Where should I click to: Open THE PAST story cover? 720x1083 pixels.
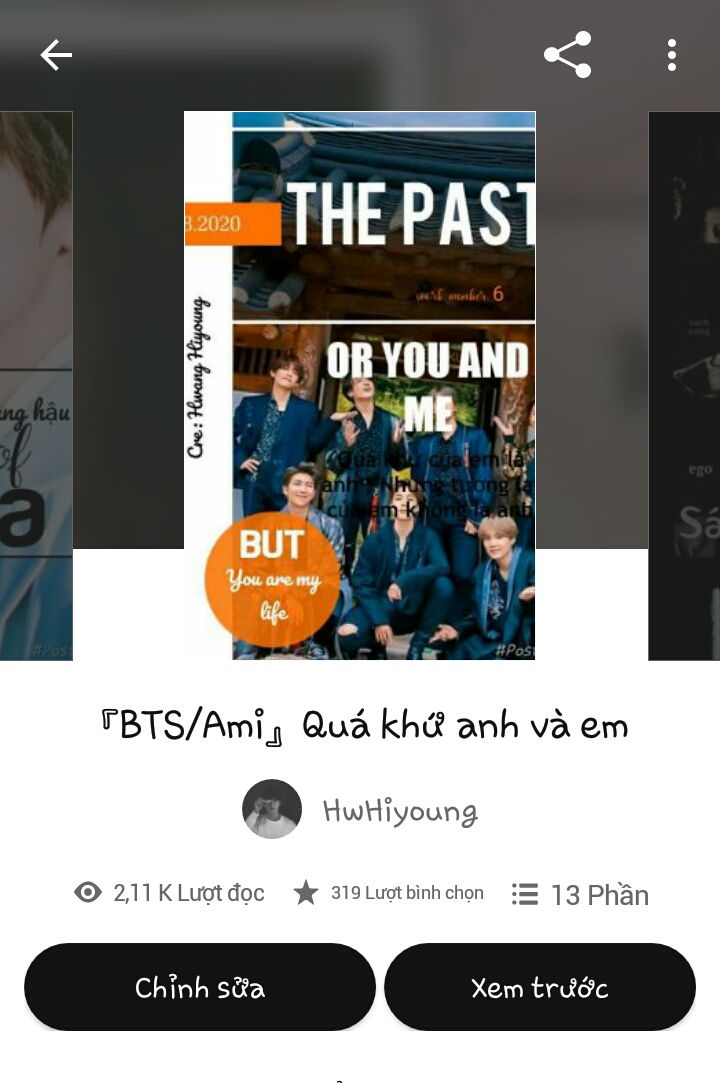point(360,385)
